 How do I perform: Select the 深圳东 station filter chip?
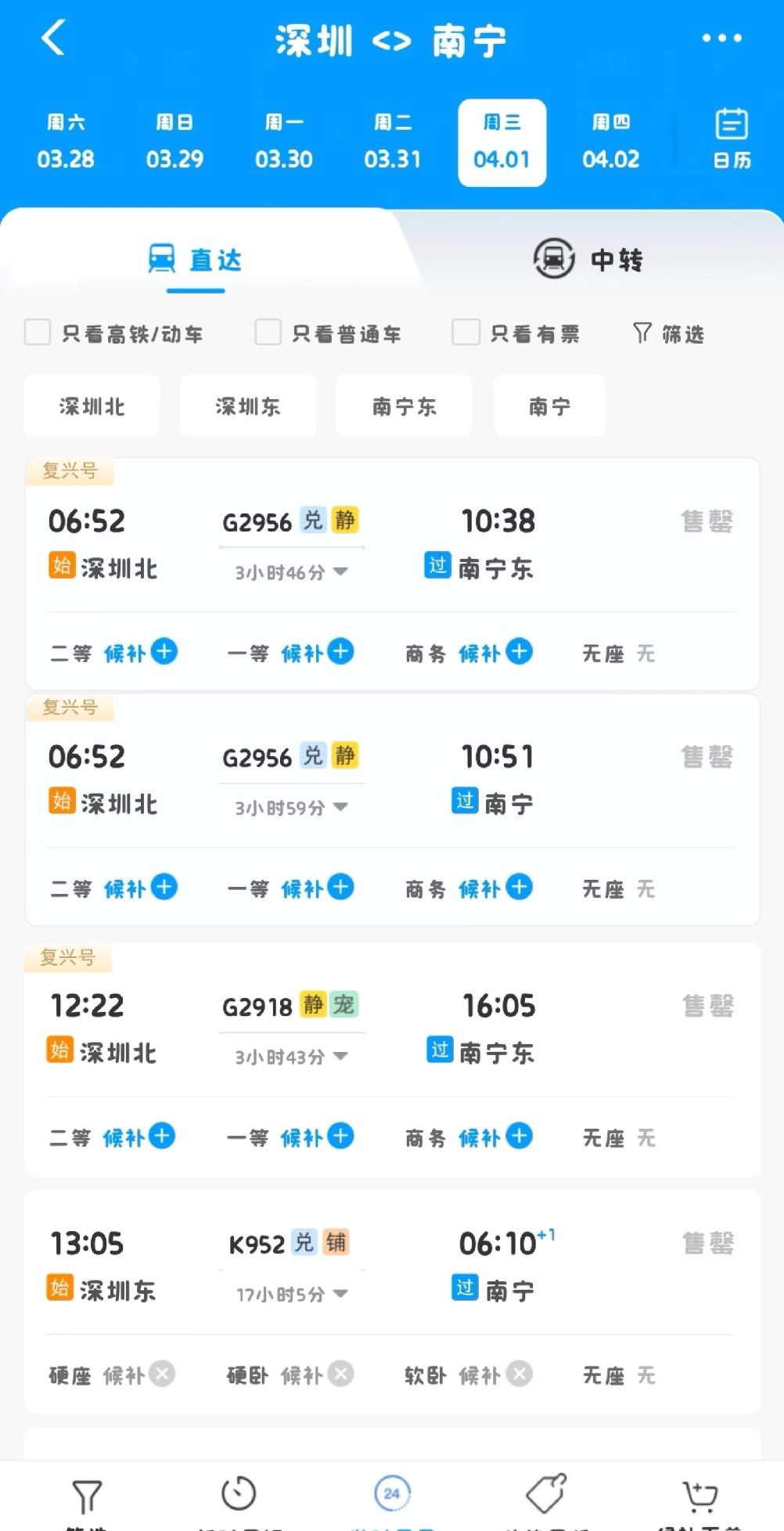coord(248,405)
